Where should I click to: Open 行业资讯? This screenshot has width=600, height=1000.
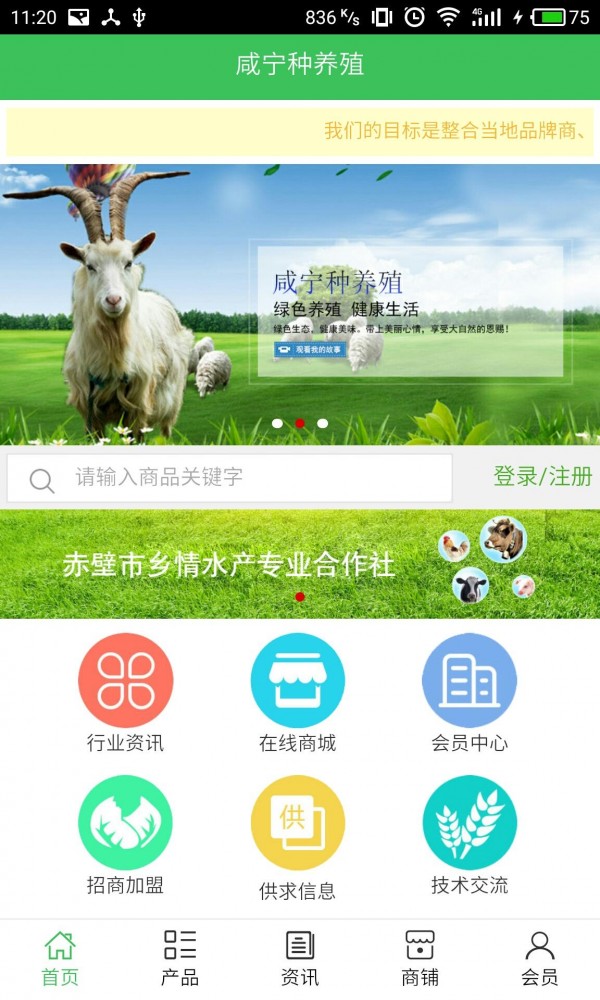tap(125, 695)
